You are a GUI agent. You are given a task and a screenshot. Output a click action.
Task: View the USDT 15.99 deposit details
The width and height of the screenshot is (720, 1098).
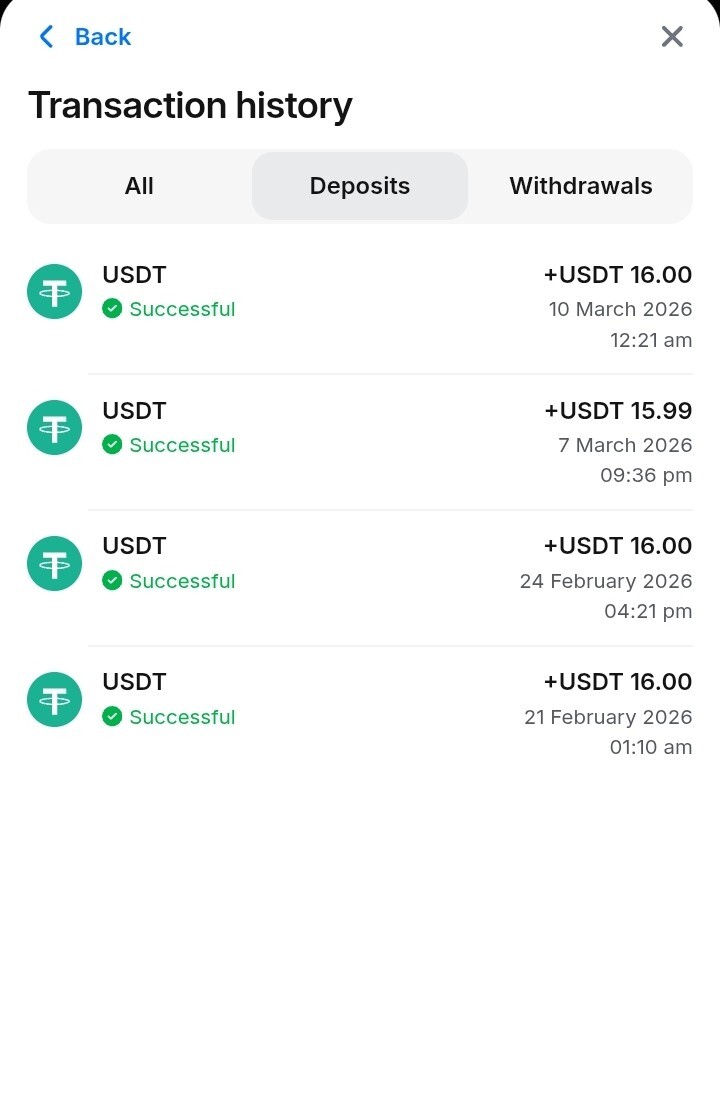tap(360, 442)
